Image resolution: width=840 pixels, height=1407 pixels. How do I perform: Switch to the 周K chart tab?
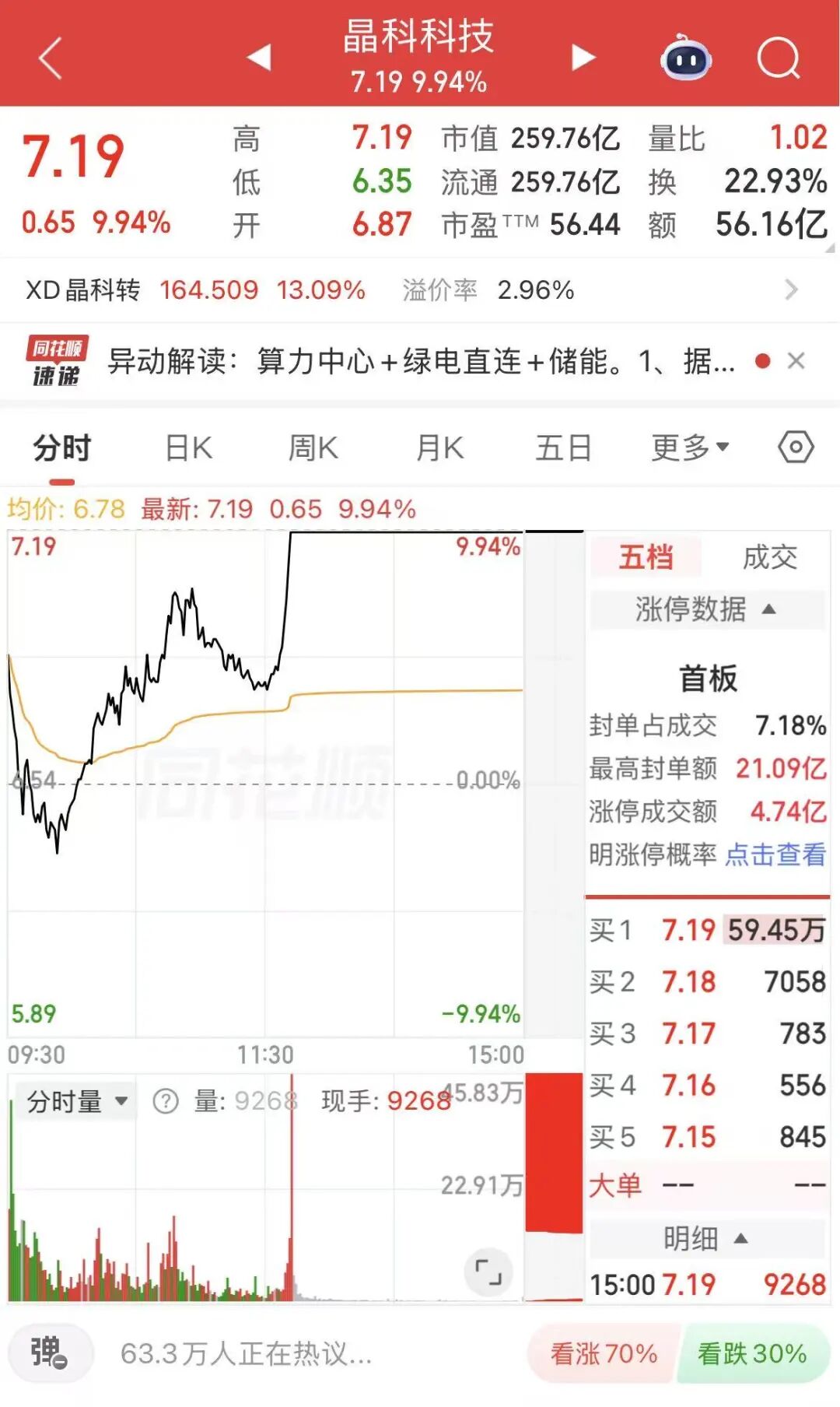(x=313, y=448)
